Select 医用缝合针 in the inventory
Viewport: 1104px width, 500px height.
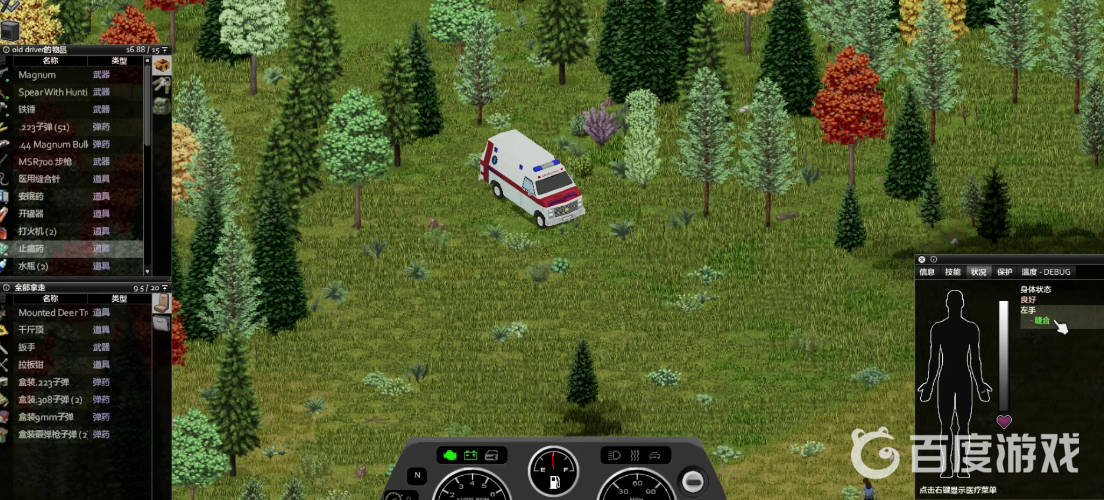[x=60, y=178]
